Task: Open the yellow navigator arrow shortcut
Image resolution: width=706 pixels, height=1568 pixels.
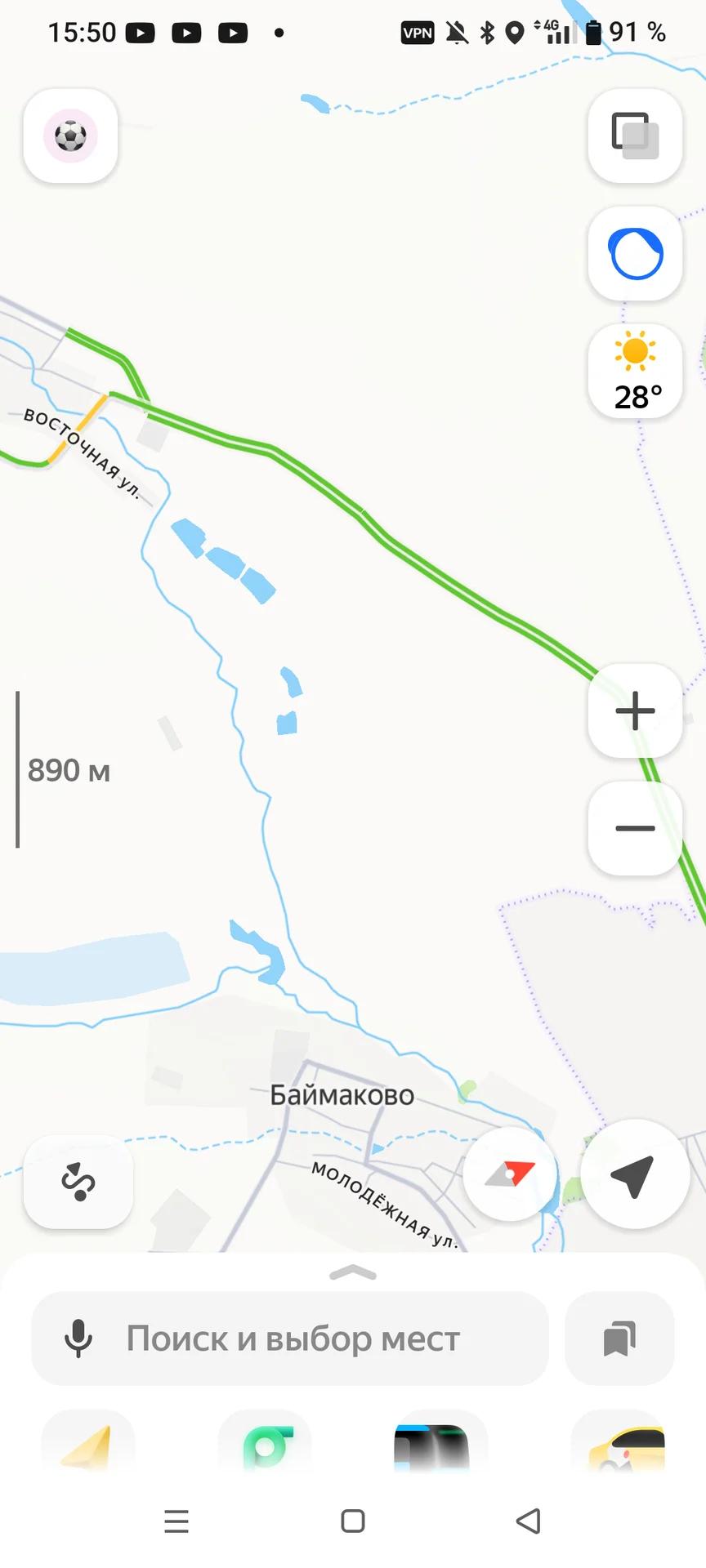Action: (88, 1444)
